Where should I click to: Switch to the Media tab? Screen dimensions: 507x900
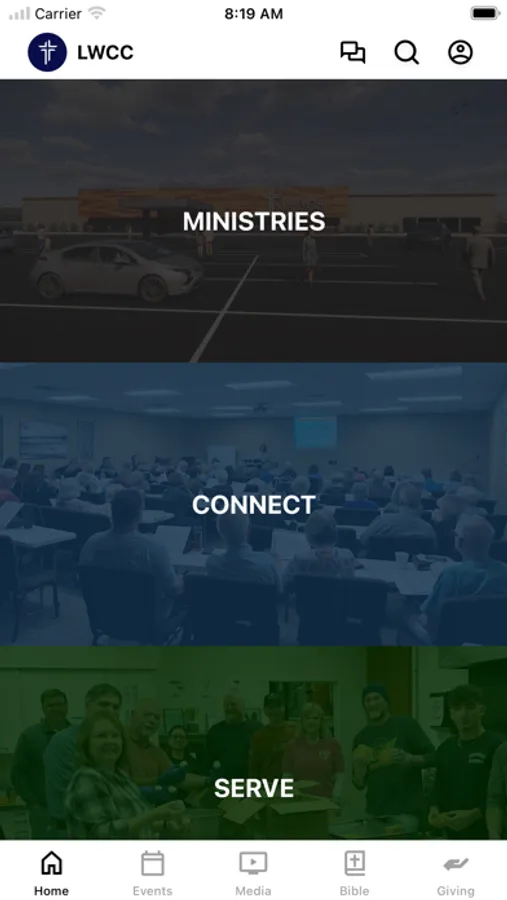[x=253, y=872]
